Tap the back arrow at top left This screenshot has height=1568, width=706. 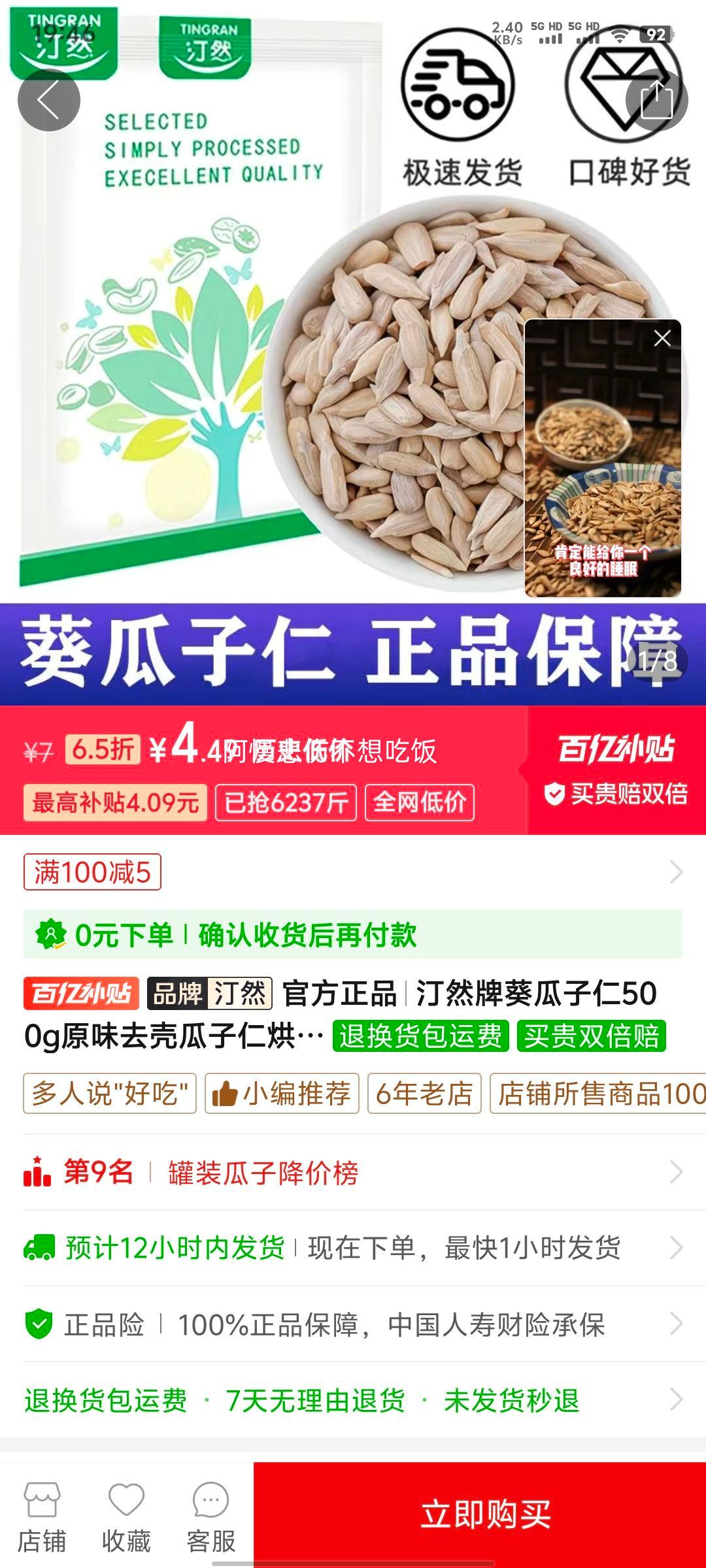49,99
